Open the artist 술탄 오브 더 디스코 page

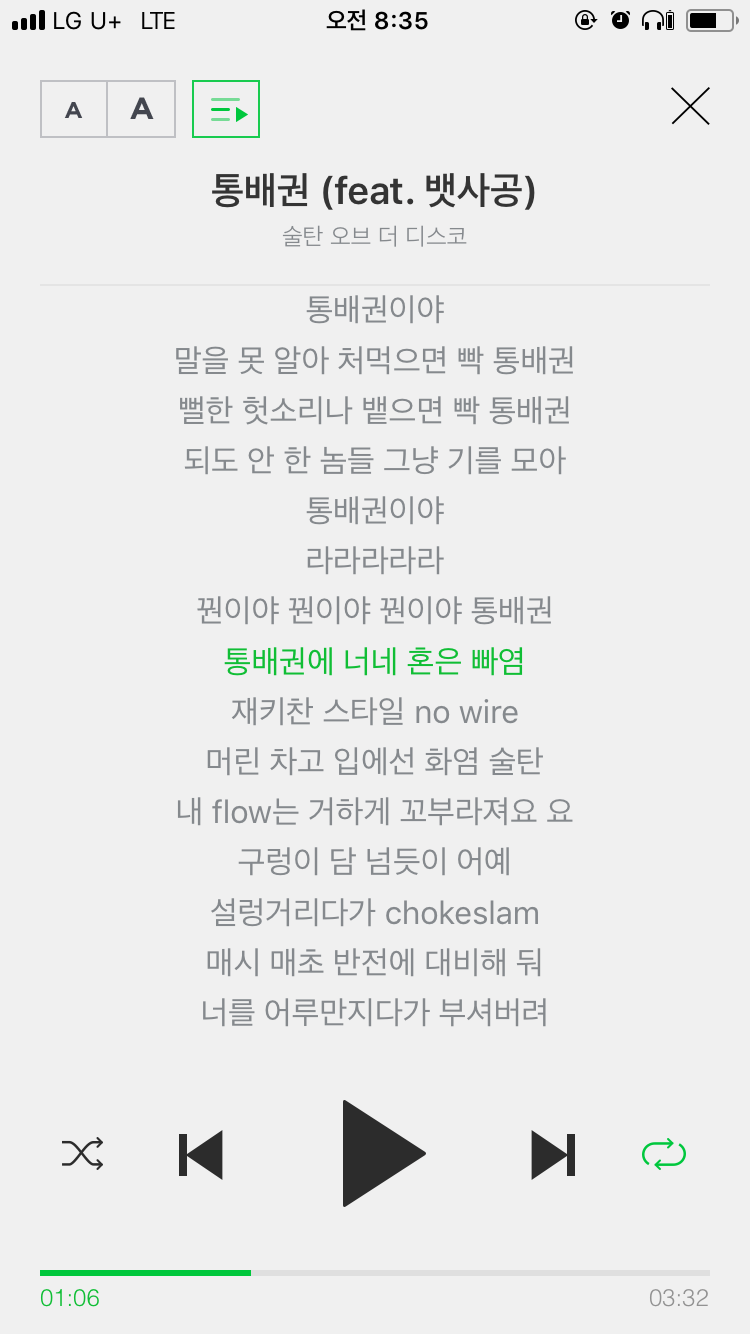[x=374, y=236]
